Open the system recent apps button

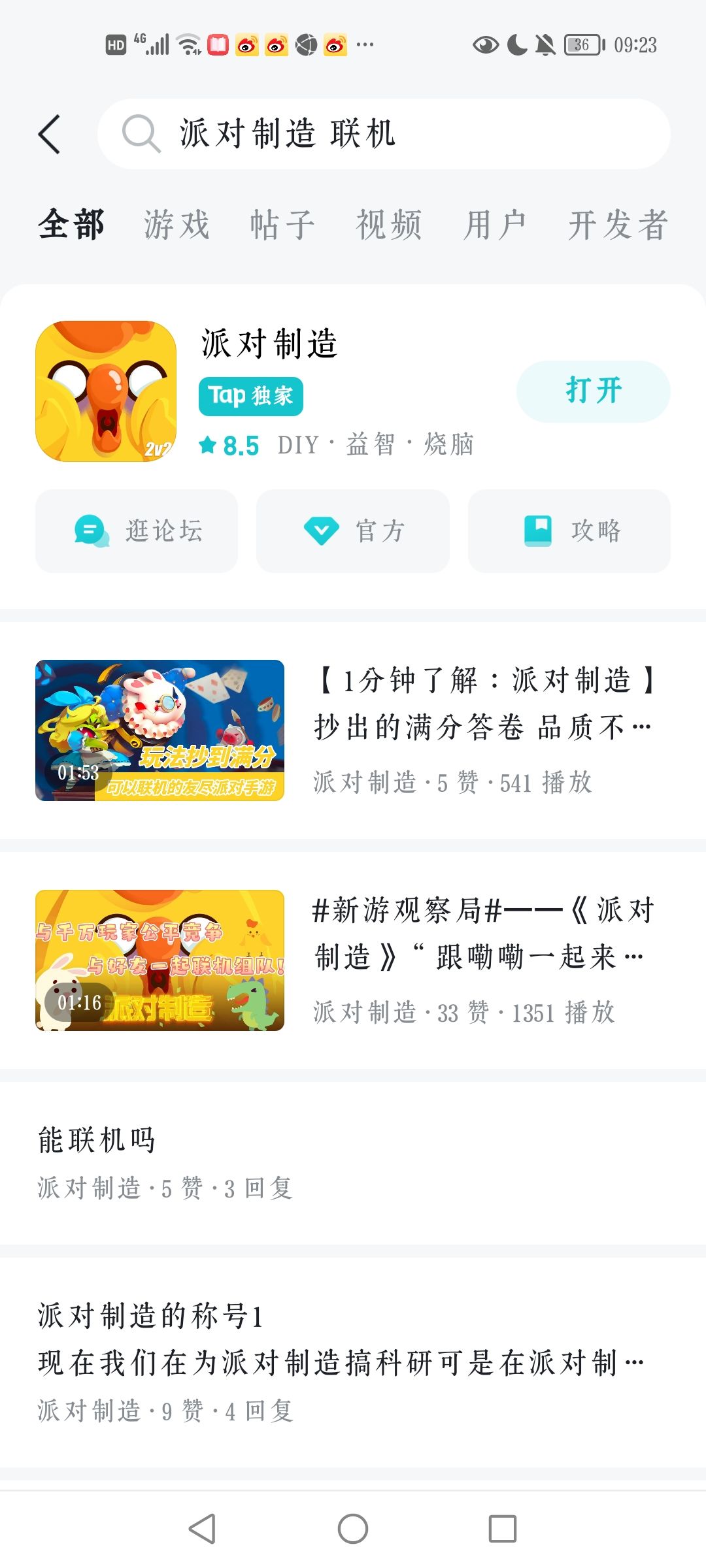[x=503, y=1529]
